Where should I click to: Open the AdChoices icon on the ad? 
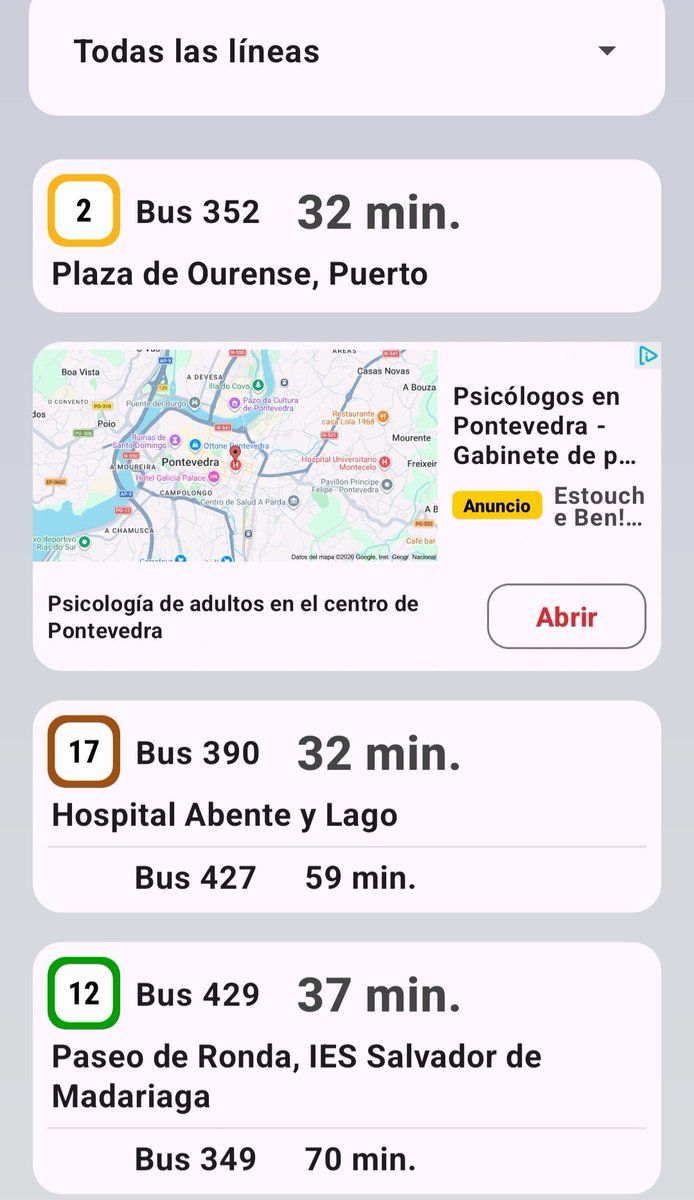click(x=648, y=355)
